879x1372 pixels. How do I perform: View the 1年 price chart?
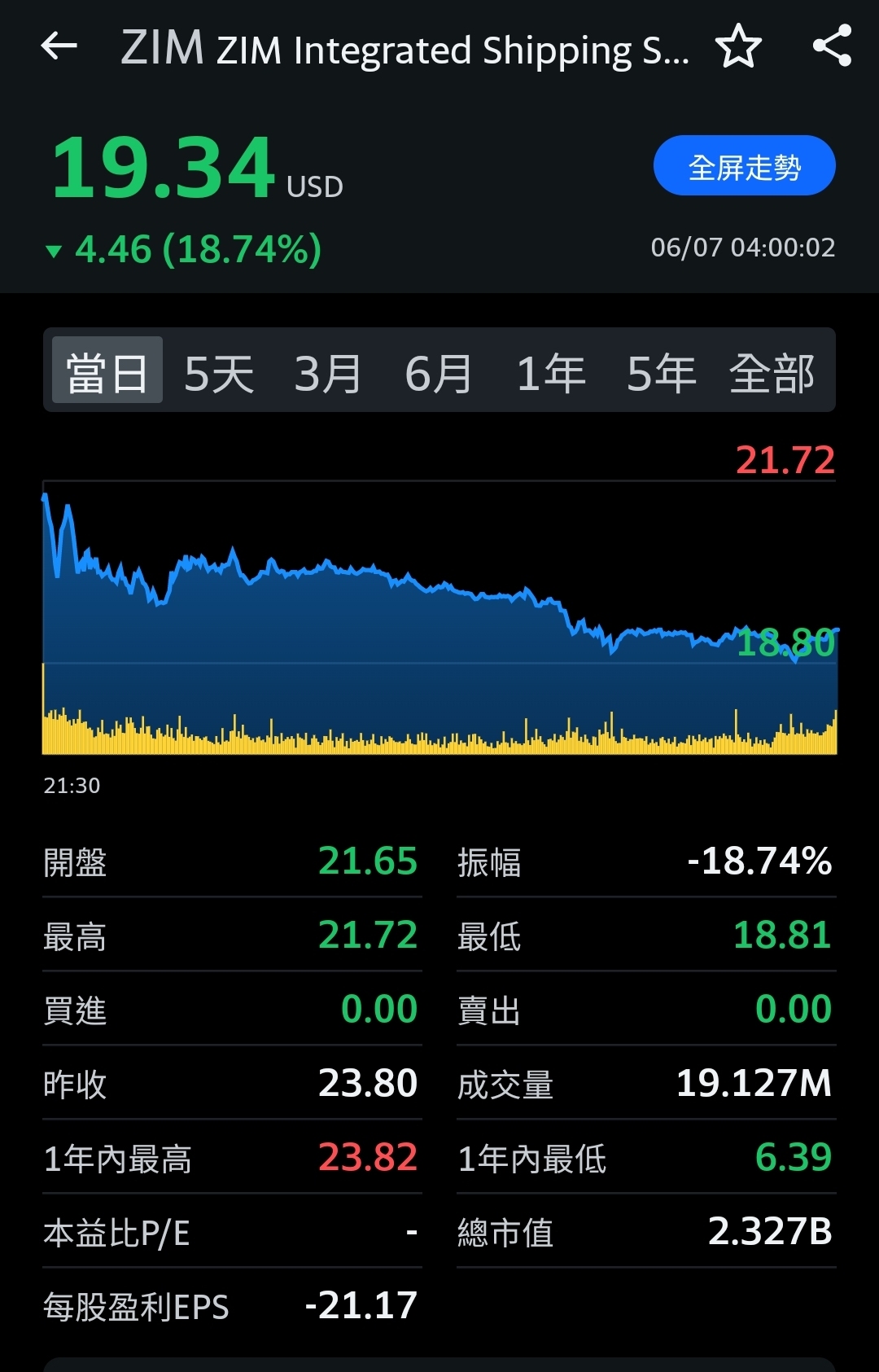pos(550,373)
